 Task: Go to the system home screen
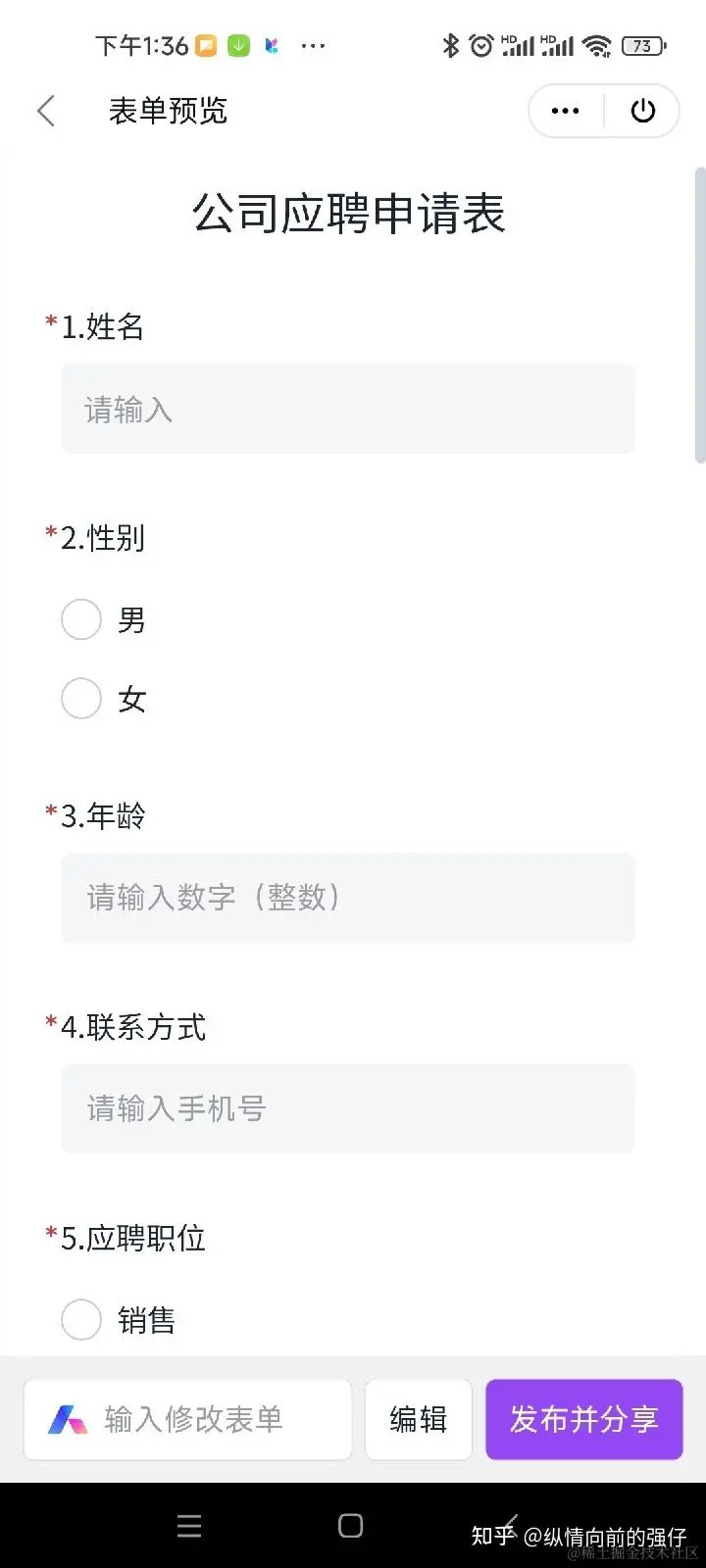pos(350,1526)
